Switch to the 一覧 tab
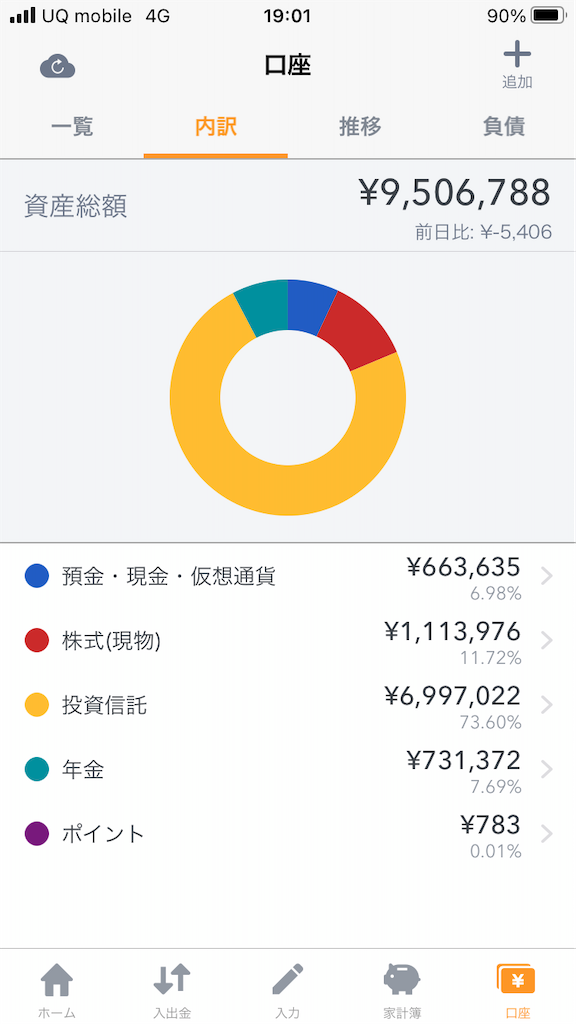This screenshot has height=1024, width=576. click(x=72, y=127)
